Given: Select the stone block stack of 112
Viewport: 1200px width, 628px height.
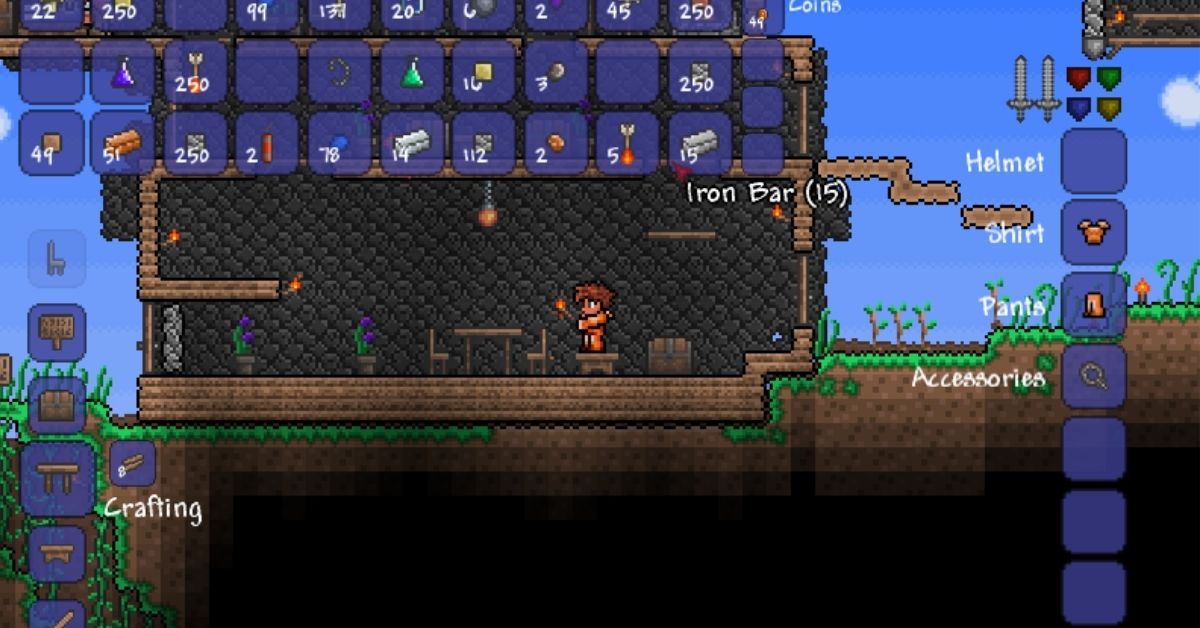Looking at the screenshot, I should (484, 144).
